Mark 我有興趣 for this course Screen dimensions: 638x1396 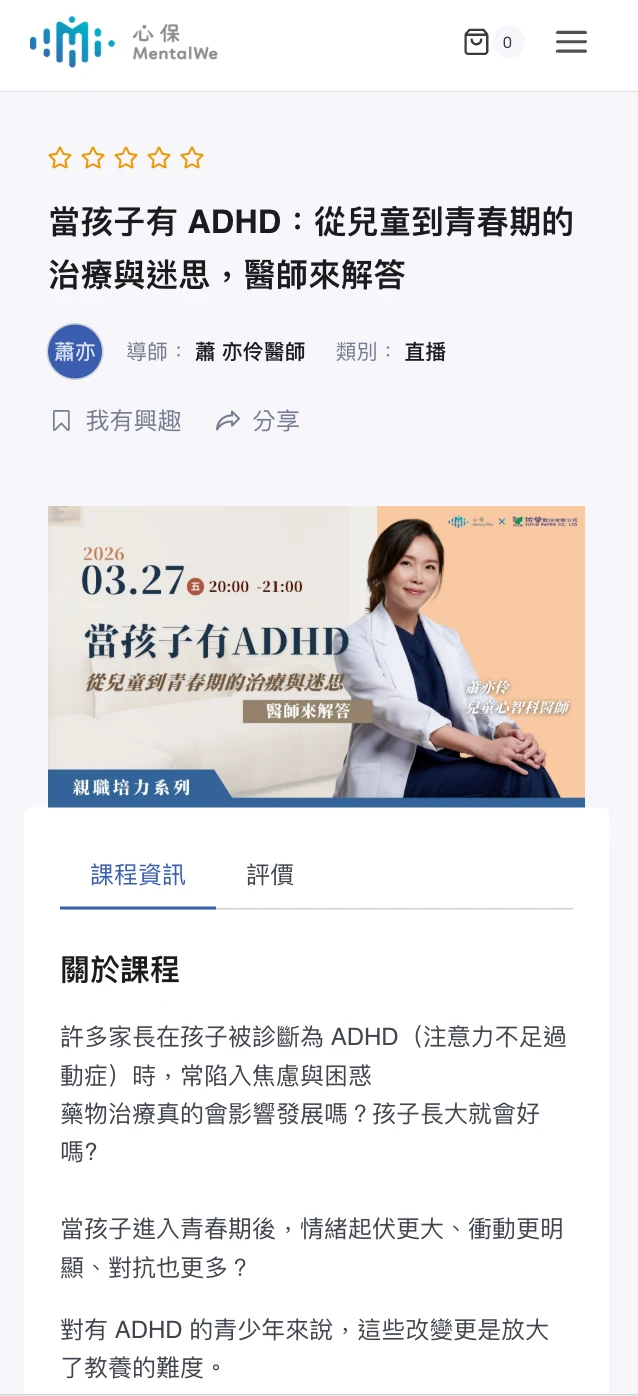[x=116, y=421]
